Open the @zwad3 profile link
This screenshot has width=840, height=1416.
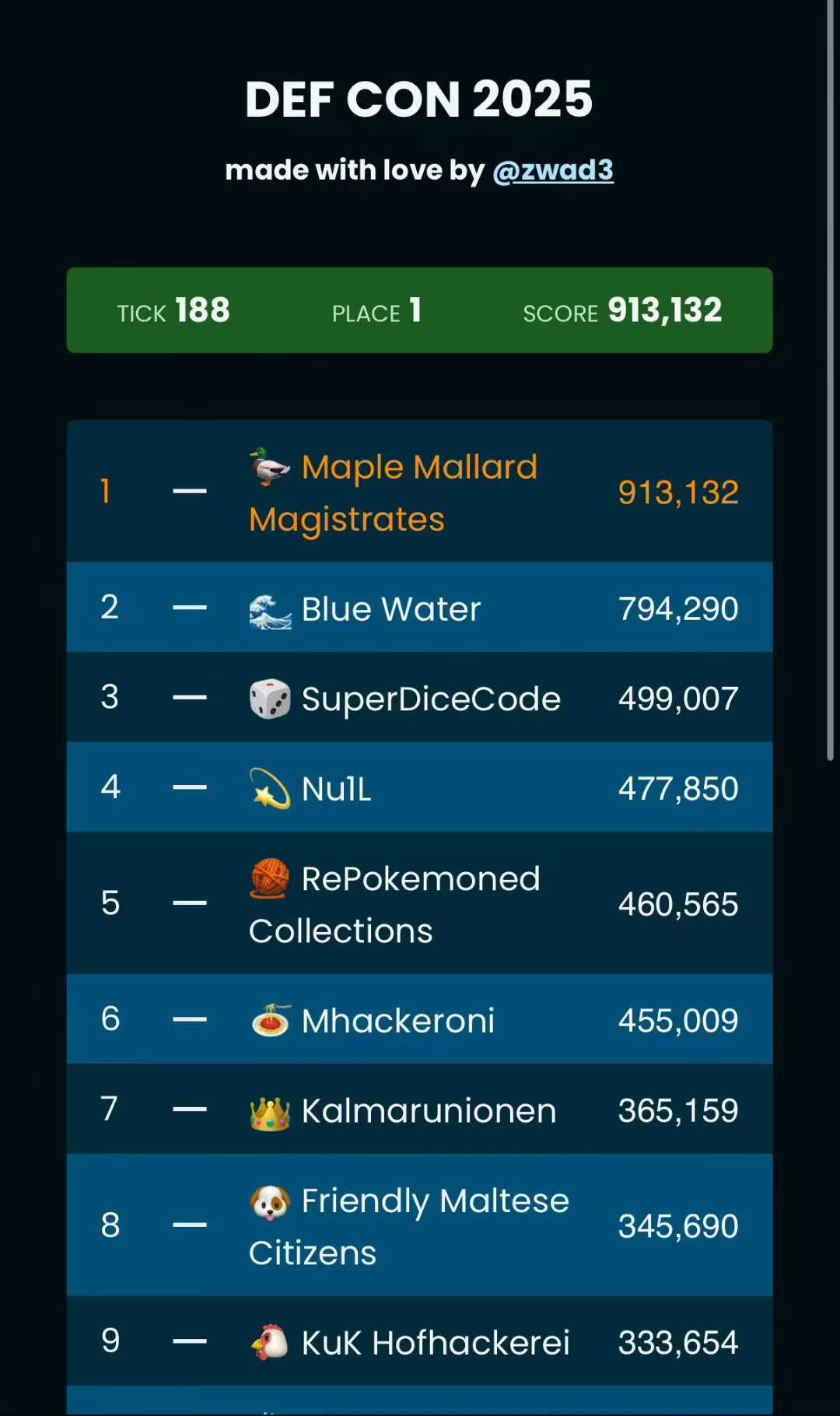click(555, 170)
